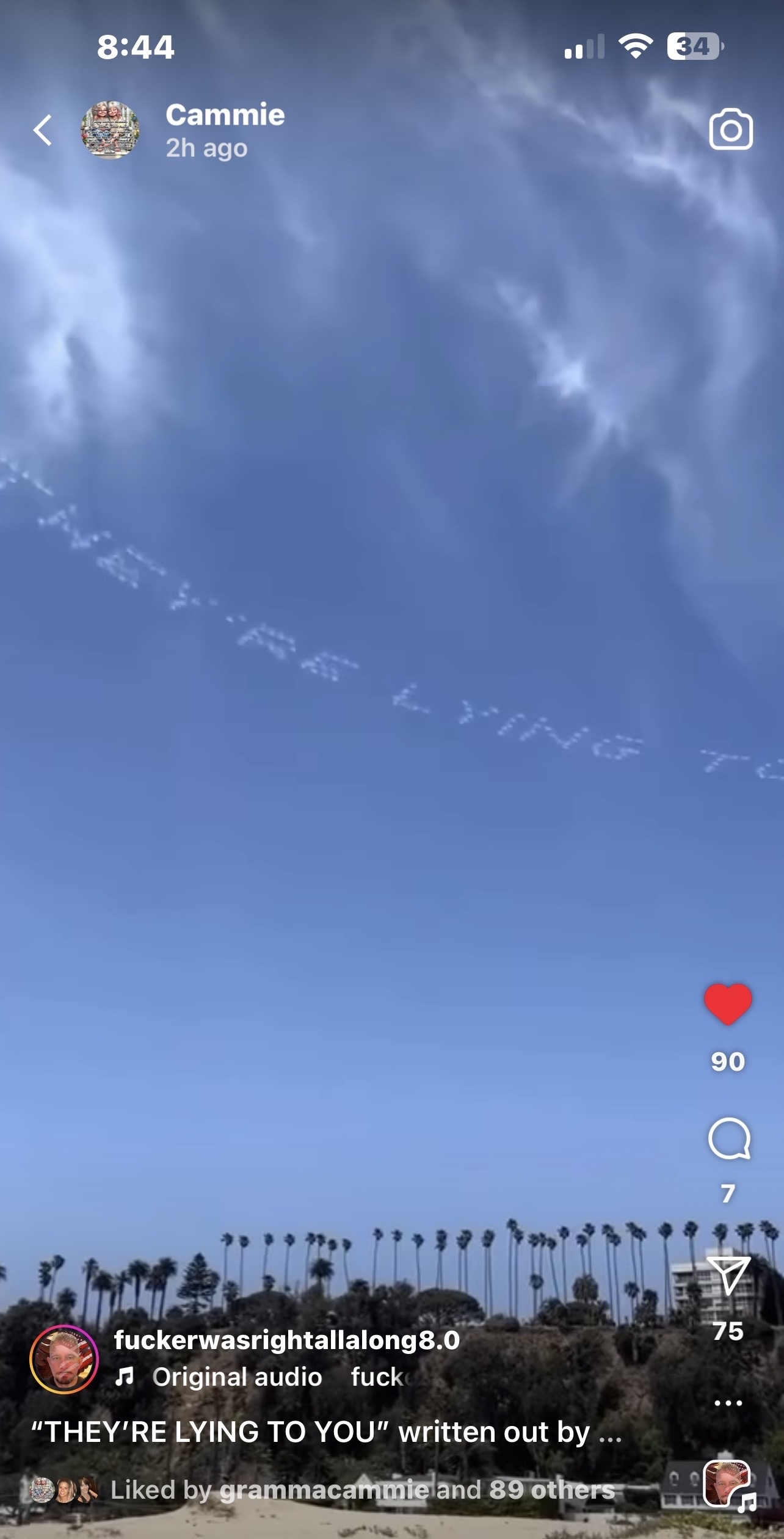Open fuckerwasrightallalong8.0's avatar
The image size is (784, 1539).
point(64,1359)
